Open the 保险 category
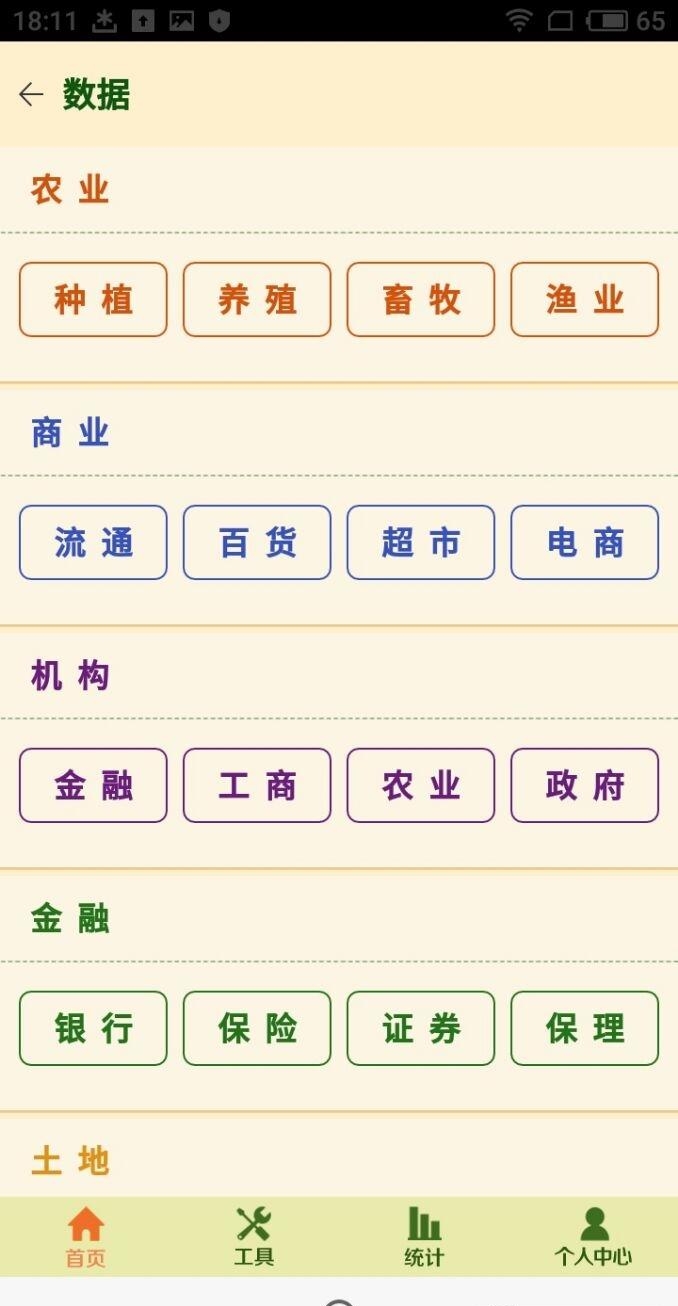 point(257,1028)
